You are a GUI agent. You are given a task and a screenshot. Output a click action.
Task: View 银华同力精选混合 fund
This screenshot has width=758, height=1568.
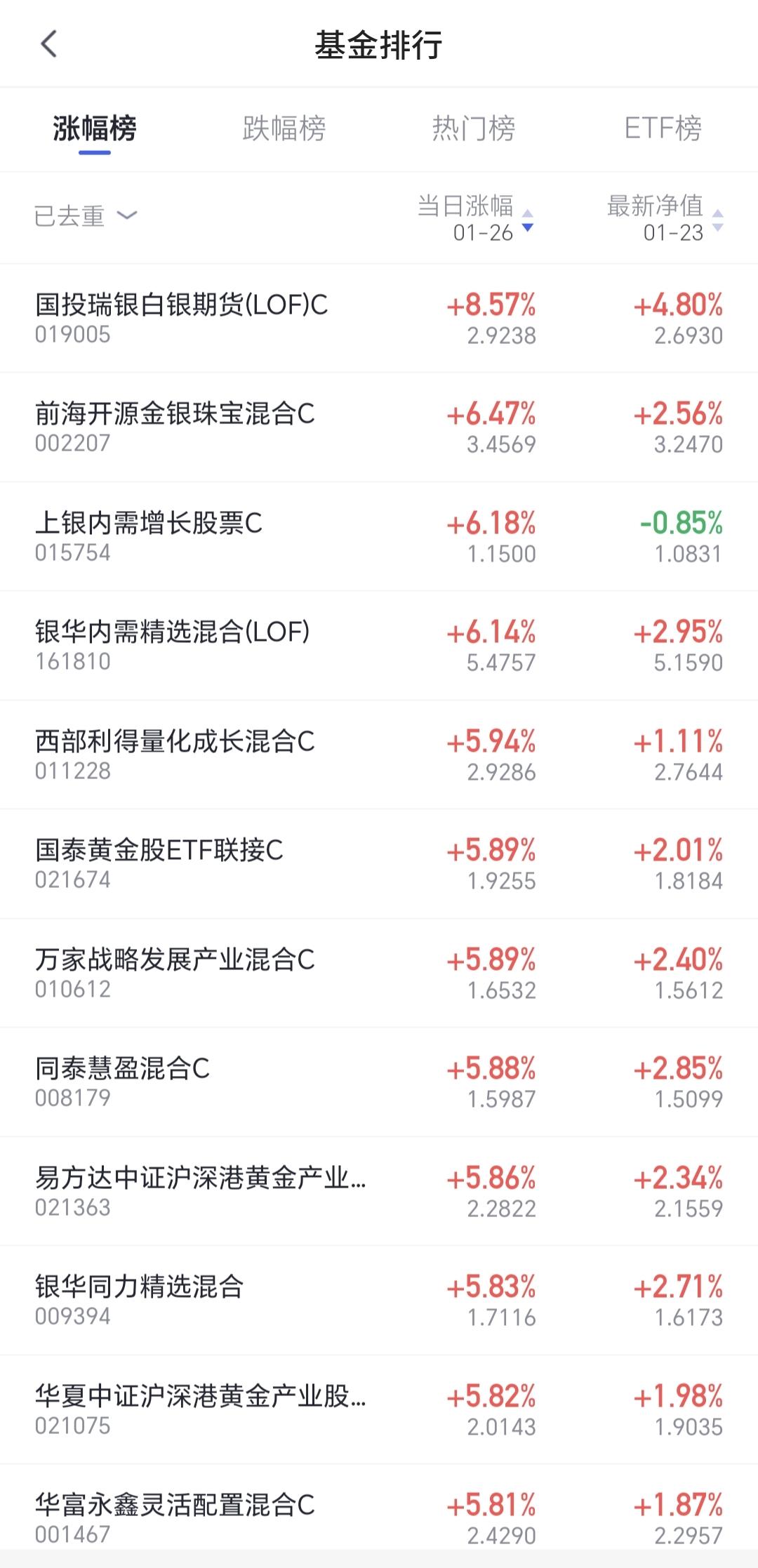(x=140, y=1299)
